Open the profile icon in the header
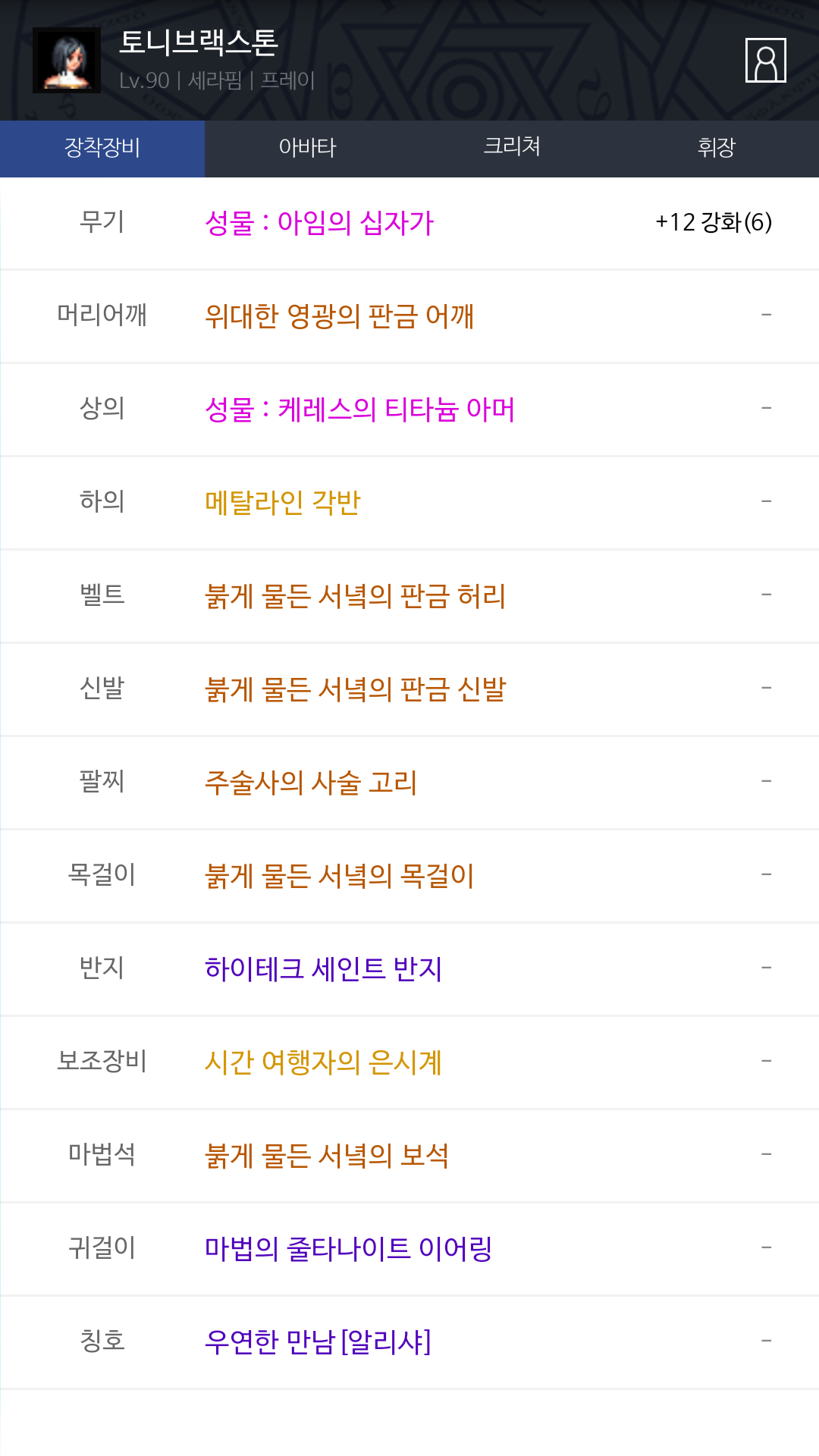Viewport: 819px width, 1456px height. 765,60
